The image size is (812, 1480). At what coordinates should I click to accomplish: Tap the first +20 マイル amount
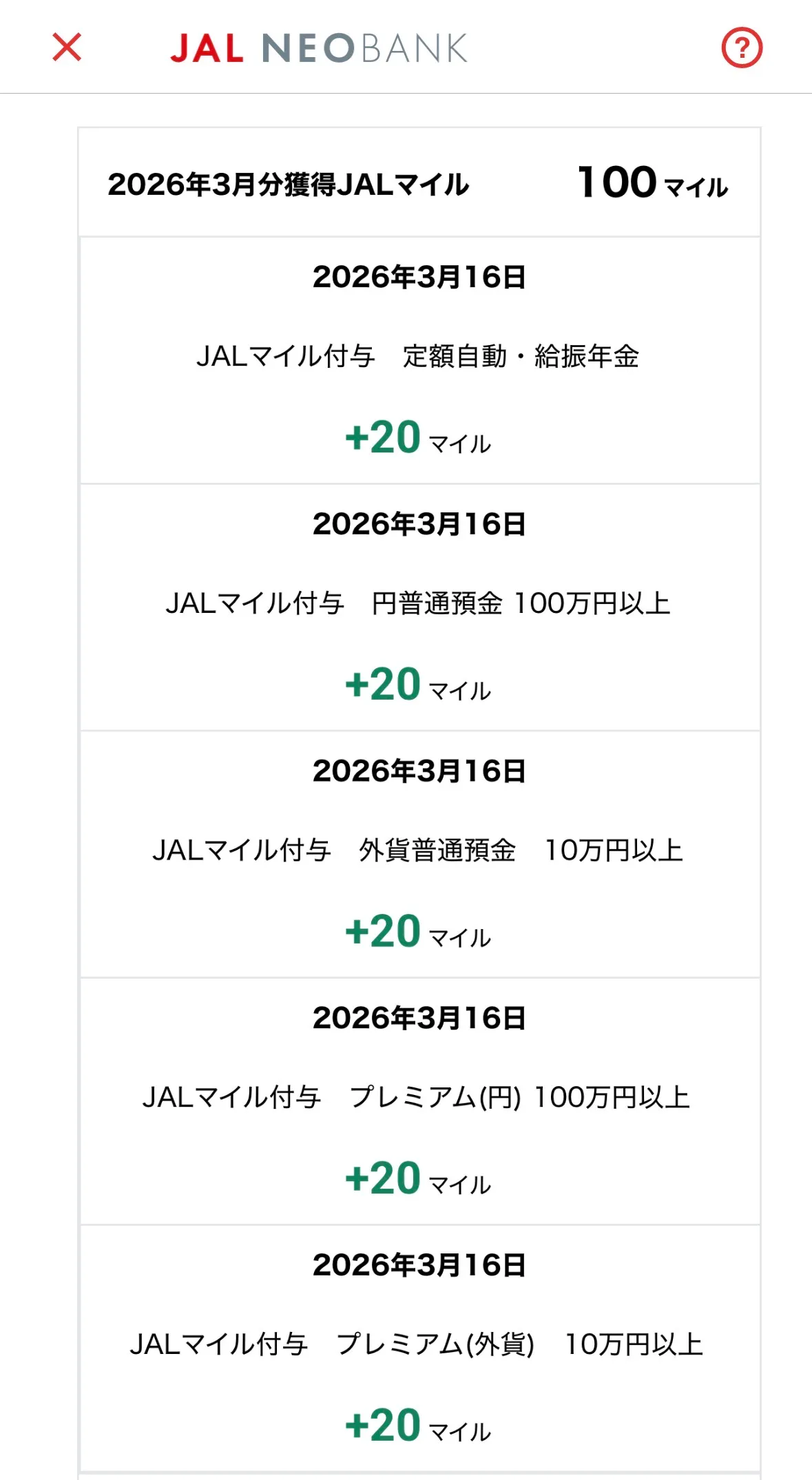click(x=419, y=437)
